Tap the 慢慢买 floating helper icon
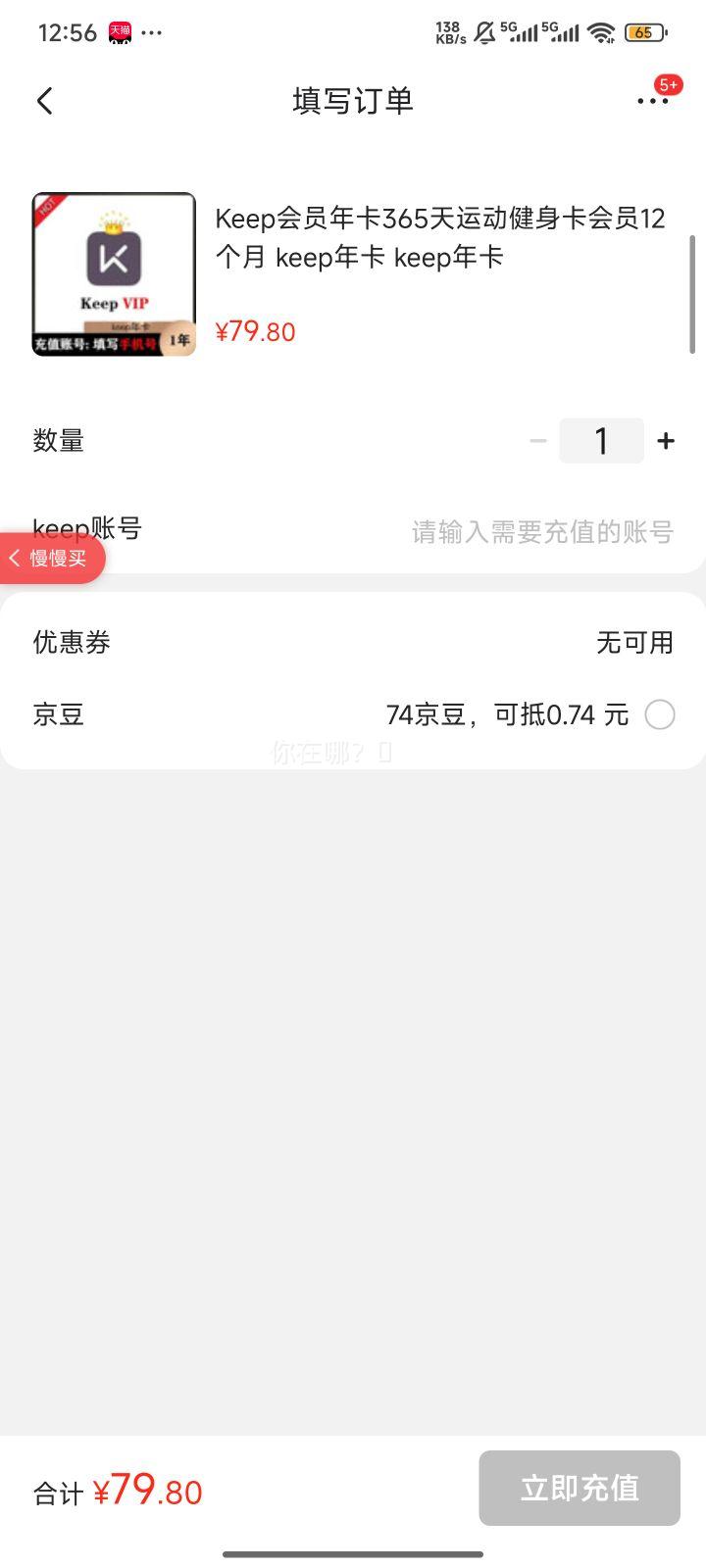The height and width of the screenshot is (1568, 706). 49,558
